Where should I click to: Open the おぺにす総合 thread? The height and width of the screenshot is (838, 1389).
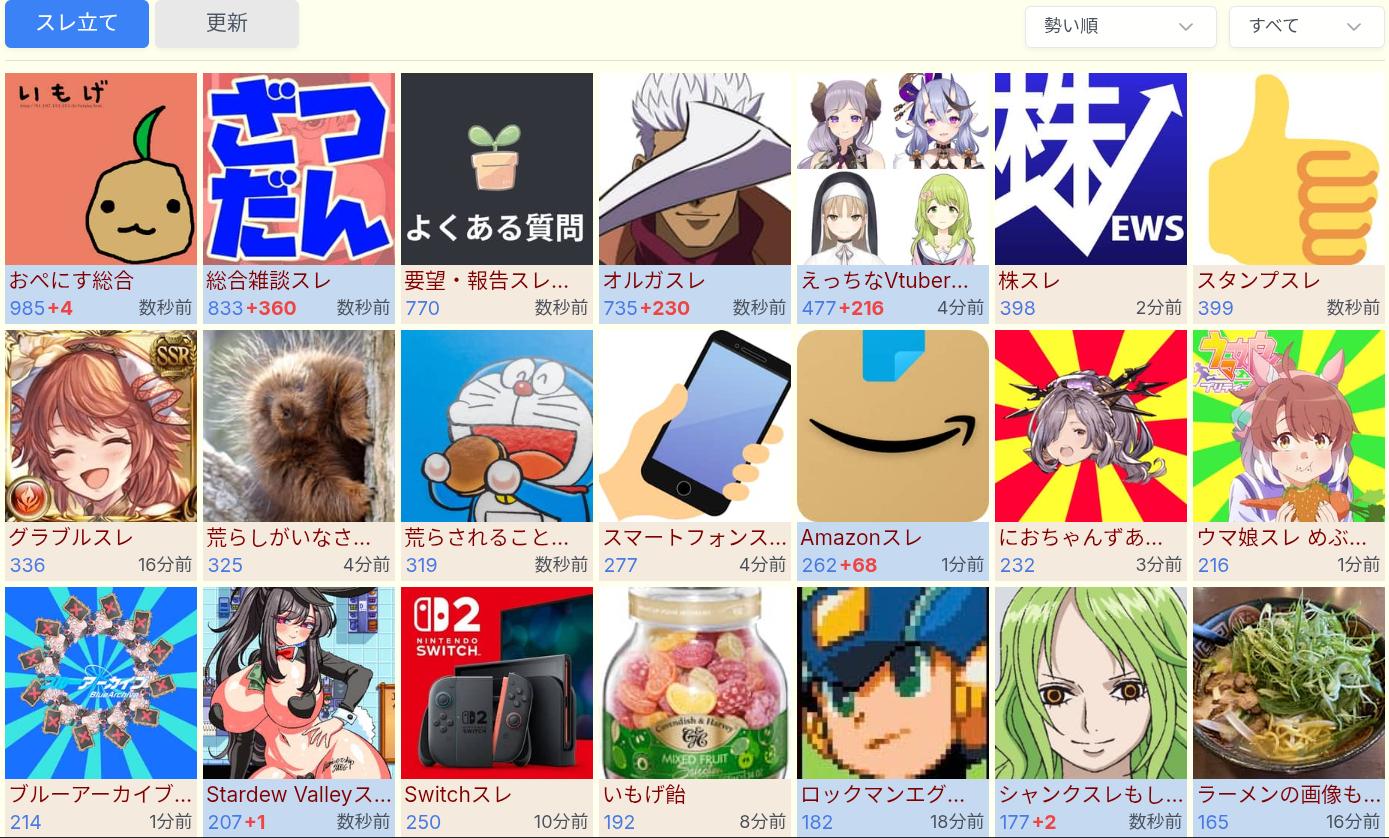(101, 170)
